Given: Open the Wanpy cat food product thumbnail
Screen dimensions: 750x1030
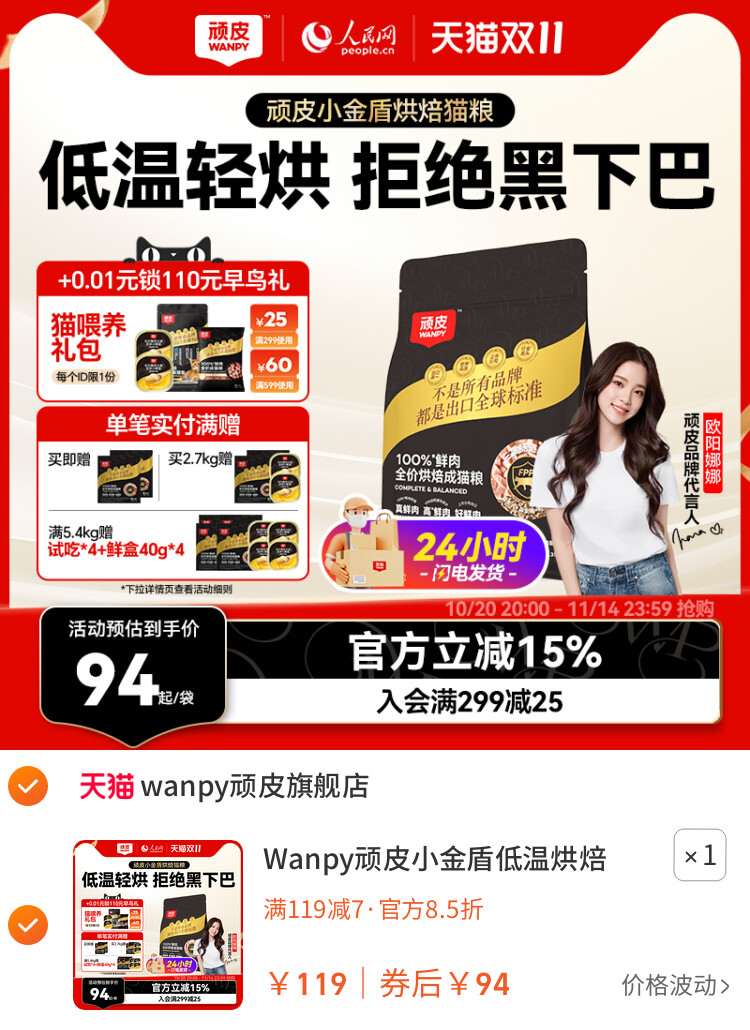Looking at the screenshot, I should 158,925.
